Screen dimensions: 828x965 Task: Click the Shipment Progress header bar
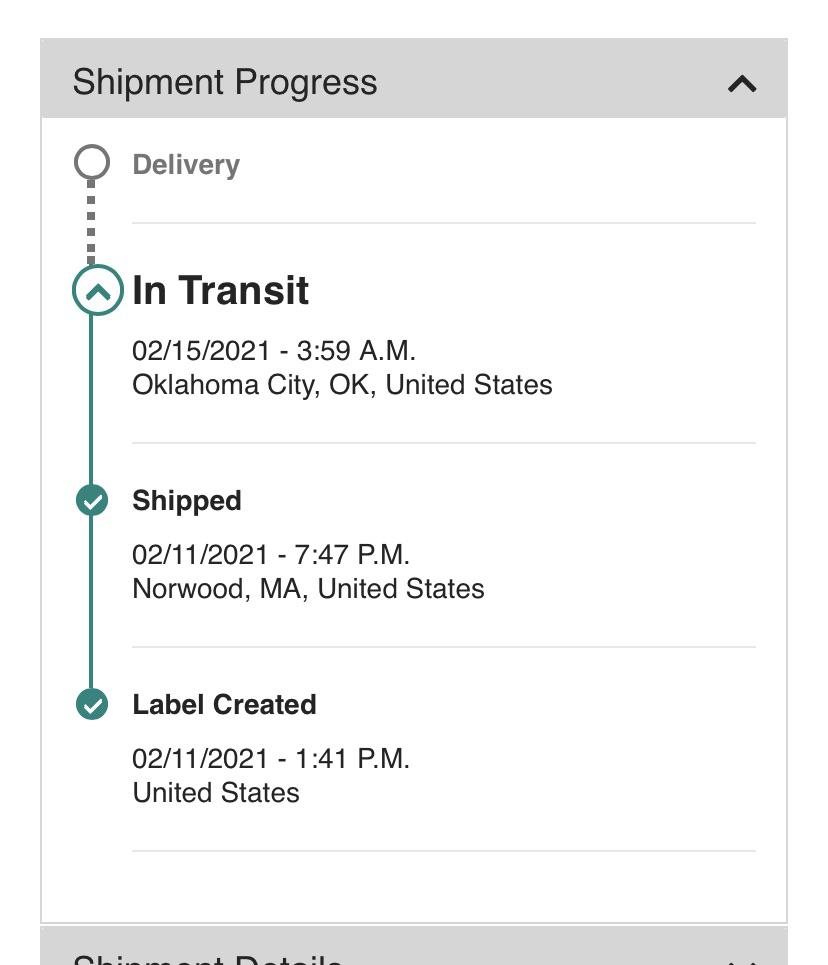(414, 83)
